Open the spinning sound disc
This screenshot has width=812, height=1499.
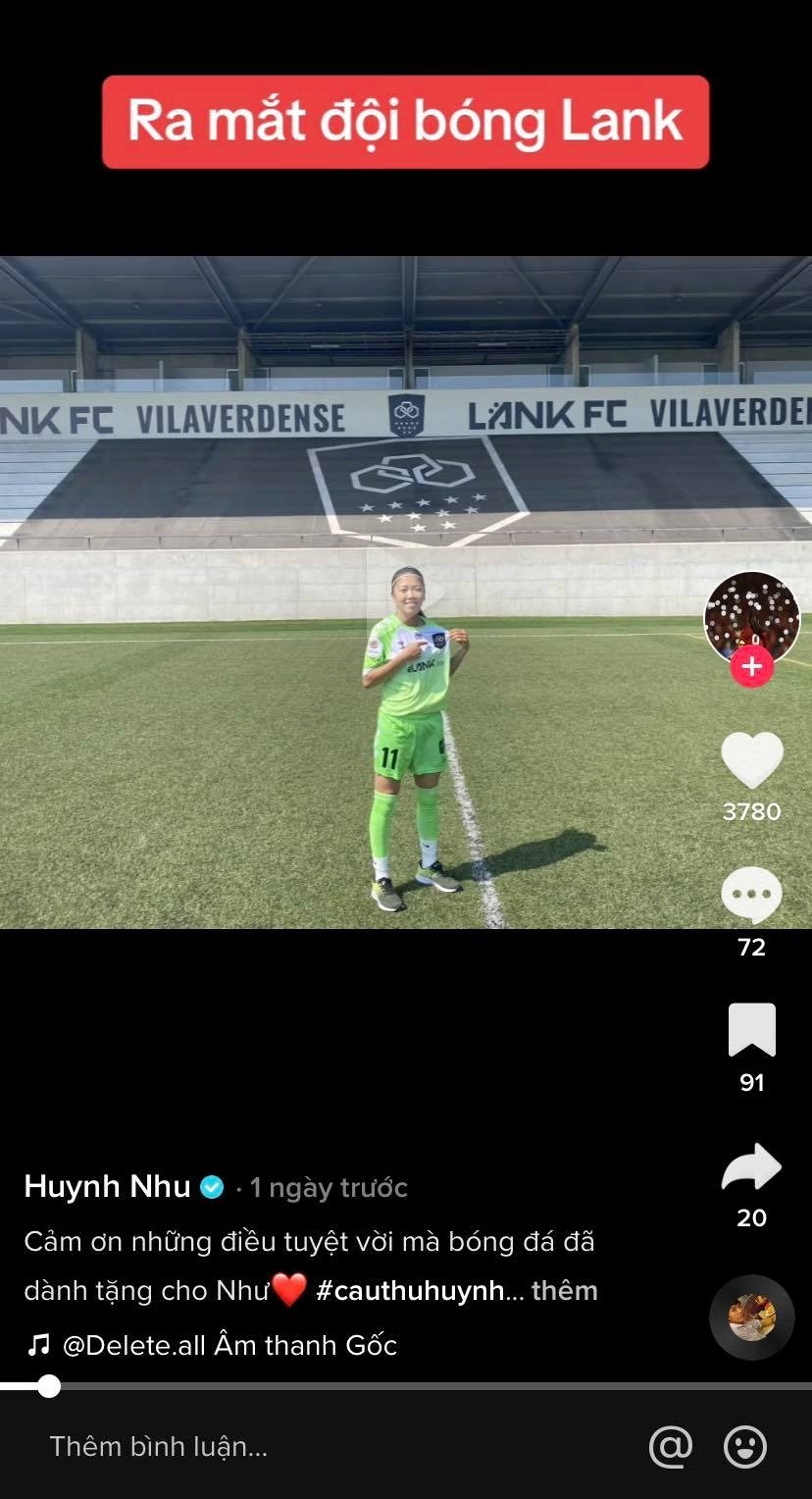point(751,1317)
